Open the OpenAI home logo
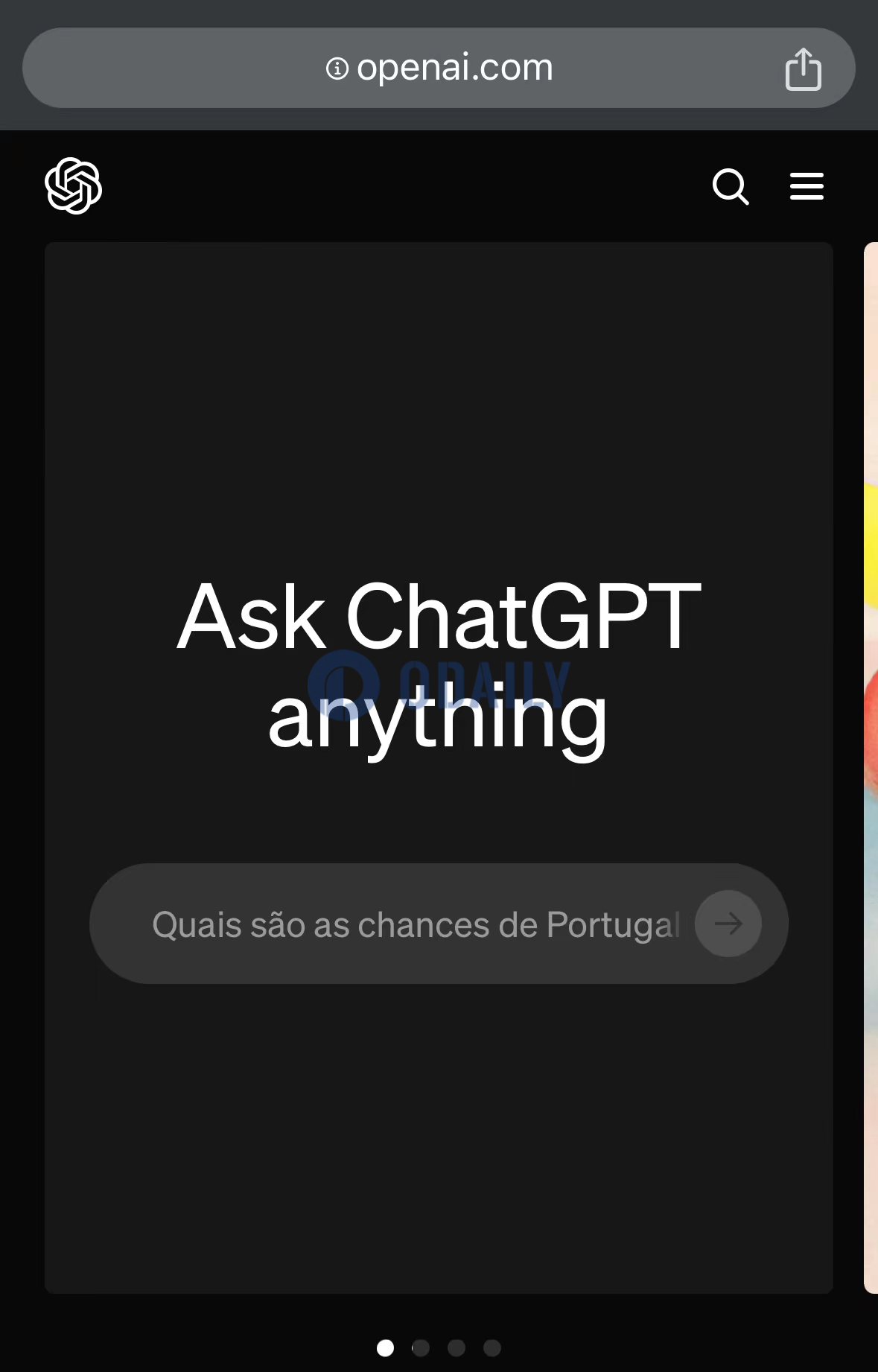Screen dimensions: 878x1372 click(73, 186)
